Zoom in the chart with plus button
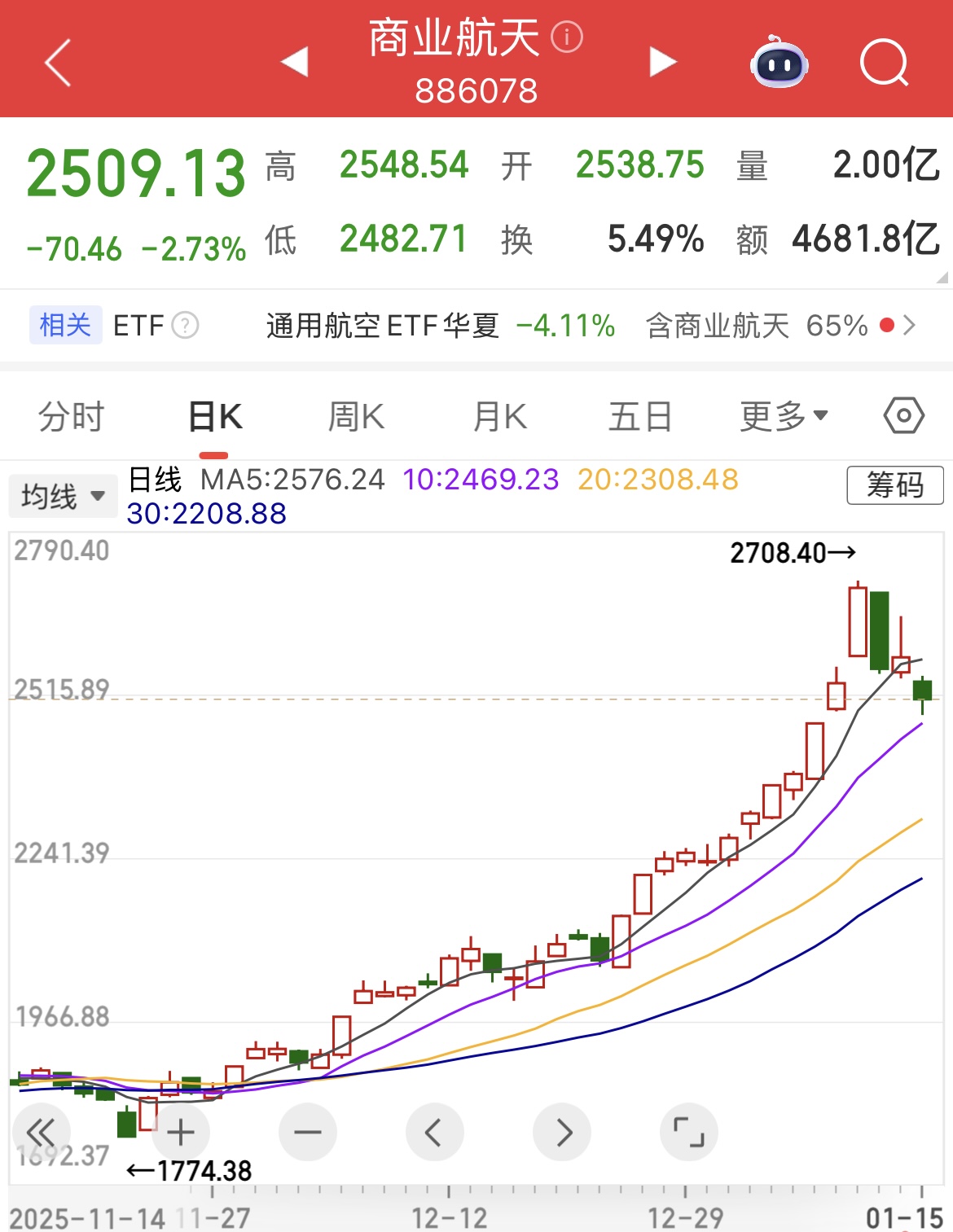This screenshot has height=1232, width=953. pos(181,1133)
